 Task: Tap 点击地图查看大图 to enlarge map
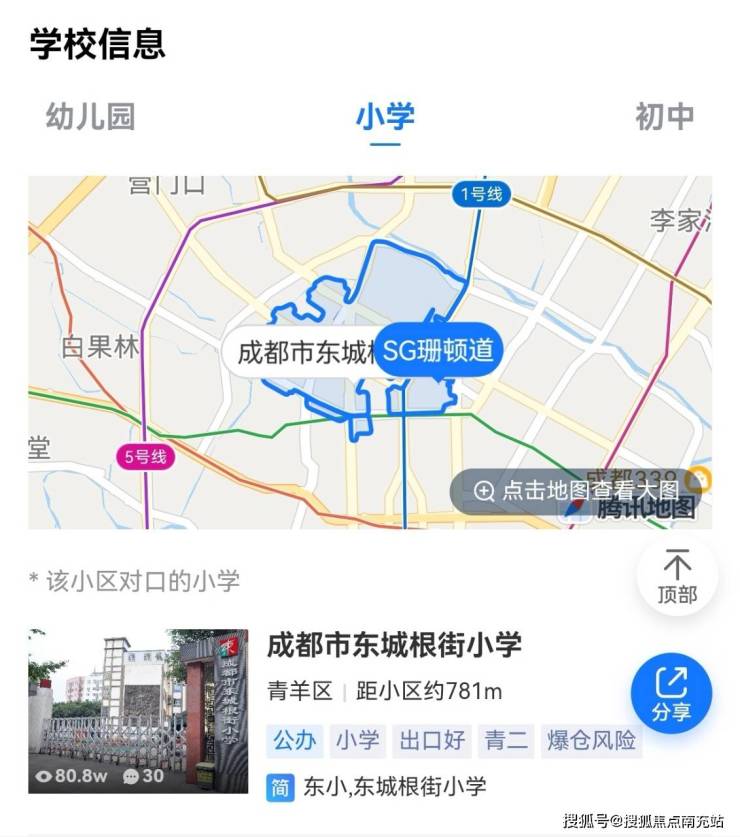tap(579, 491)
